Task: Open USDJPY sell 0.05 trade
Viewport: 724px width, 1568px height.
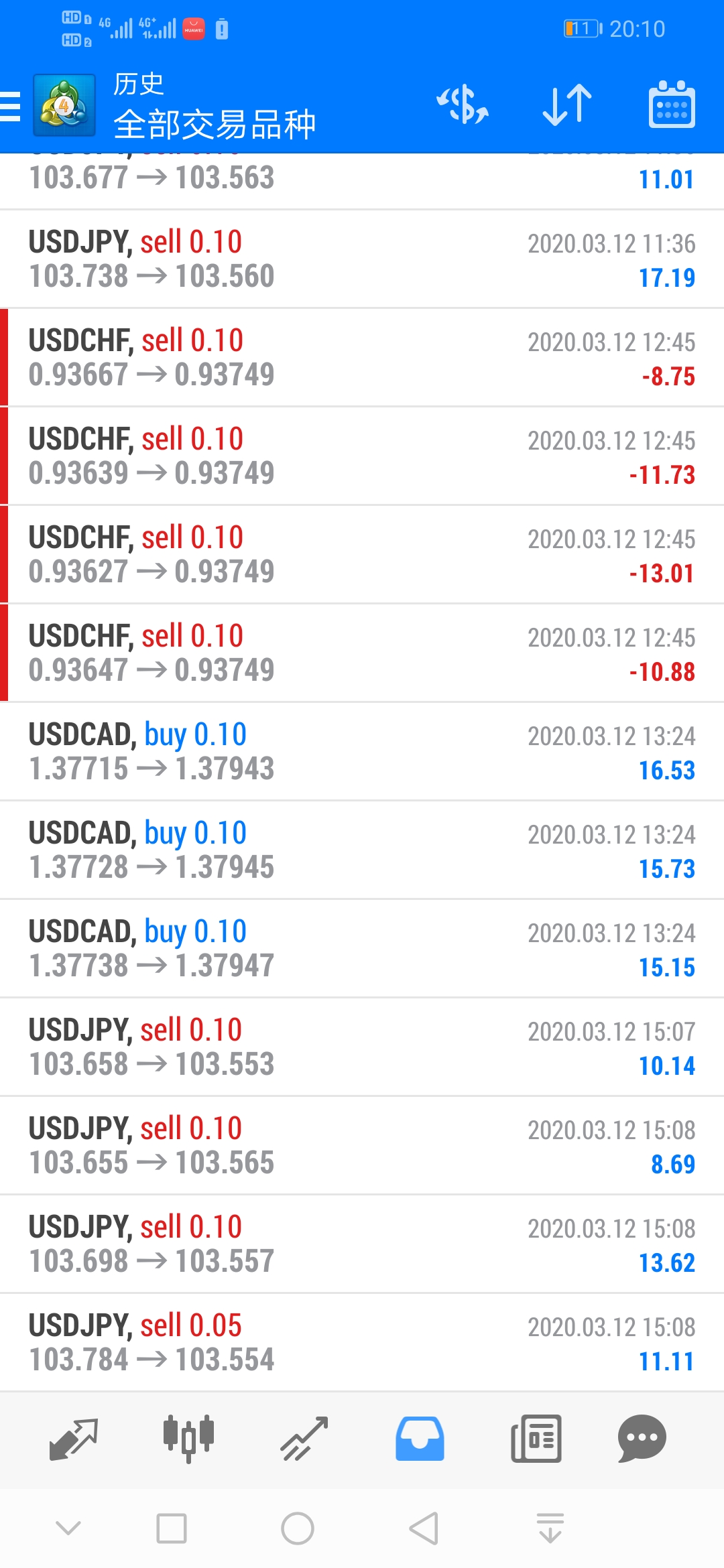Action: (x=362, y=1343)
